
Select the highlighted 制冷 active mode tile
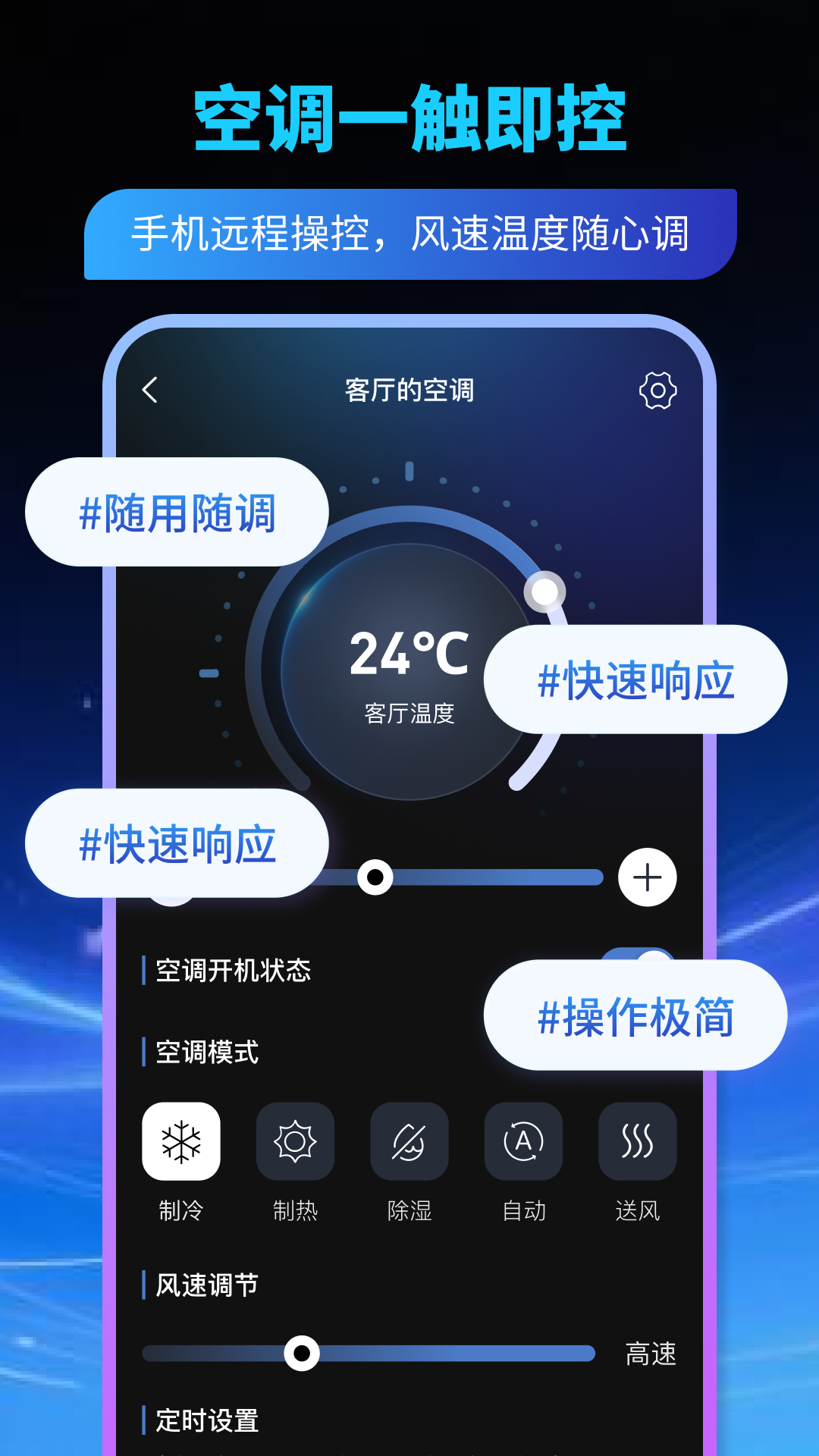pyautogui.click(x=181, y=1141)
